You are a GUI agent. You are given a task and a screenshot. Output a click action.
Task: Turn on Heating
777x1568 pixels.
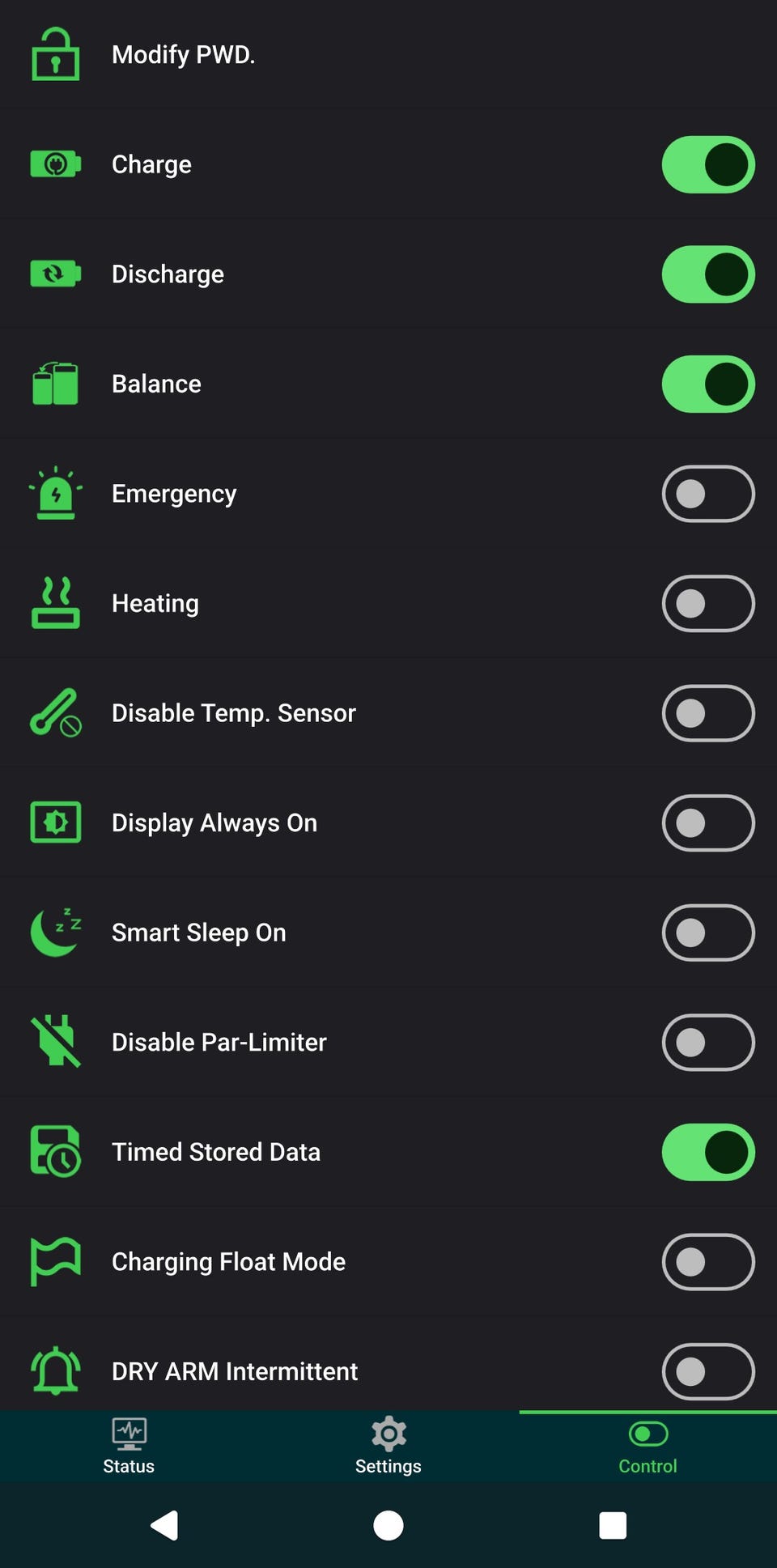pos(708,603)
